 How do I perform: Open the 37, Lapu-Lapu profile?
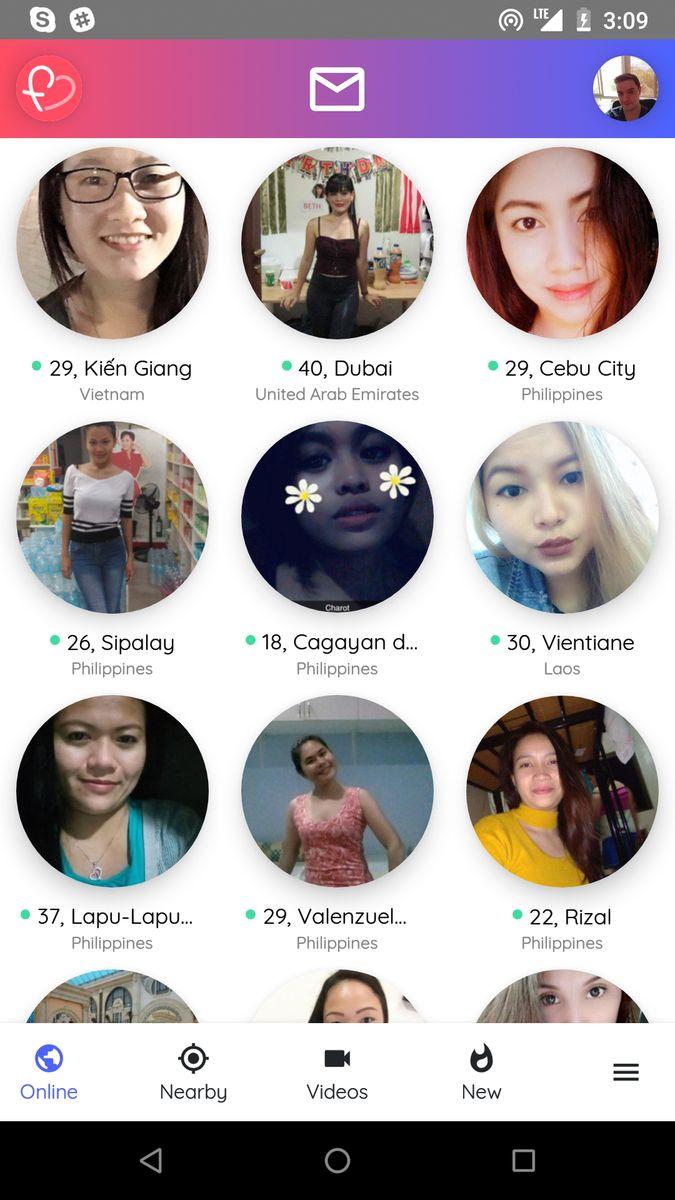click(112, 791)
